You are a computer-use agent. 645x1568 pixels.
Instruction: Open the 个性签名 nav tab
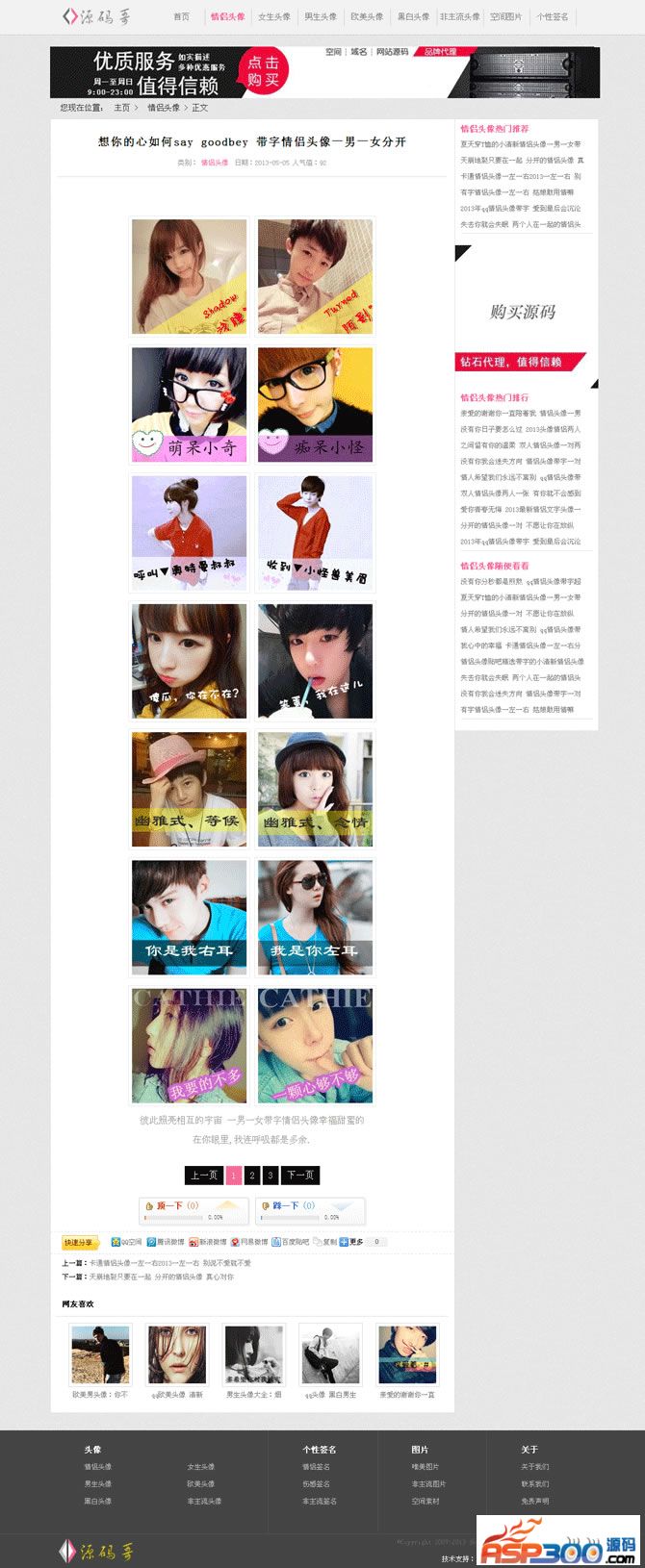553,16
